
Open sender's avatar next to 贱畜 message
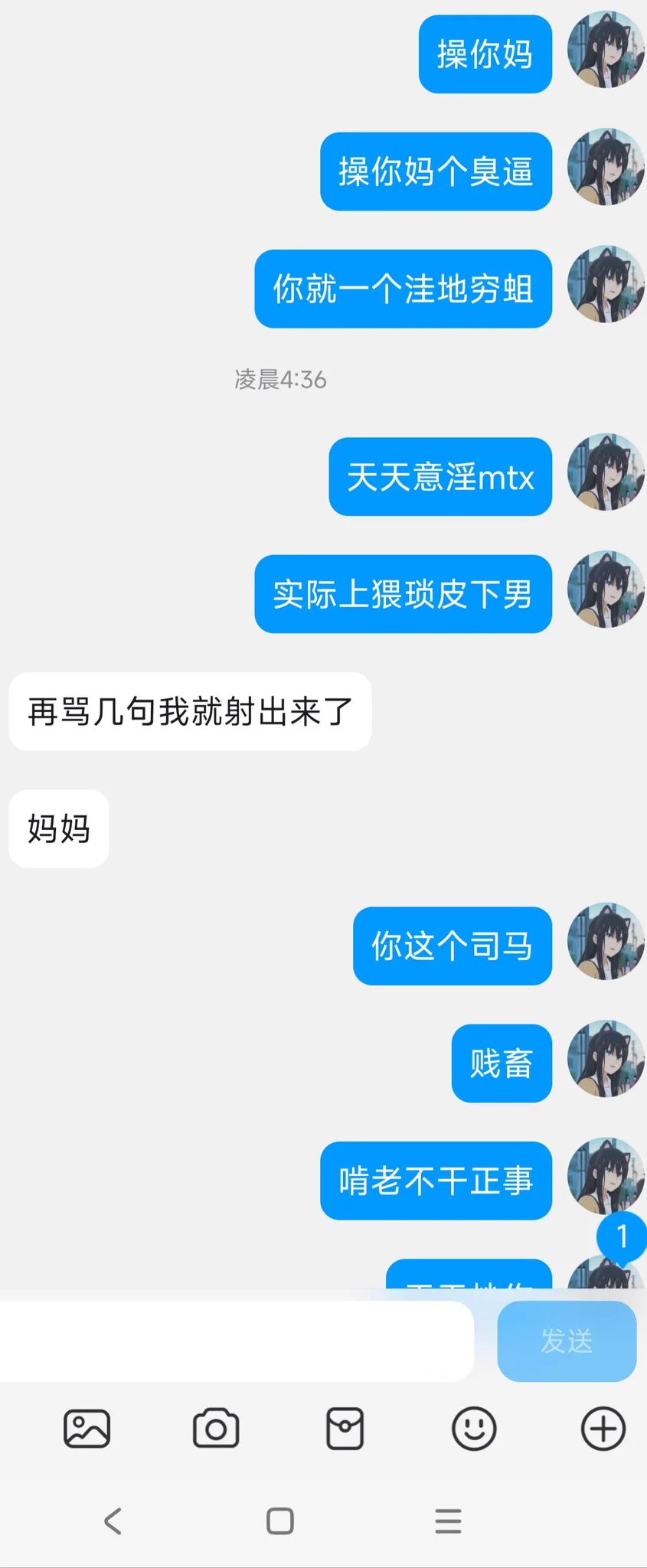coord(605,1060)
